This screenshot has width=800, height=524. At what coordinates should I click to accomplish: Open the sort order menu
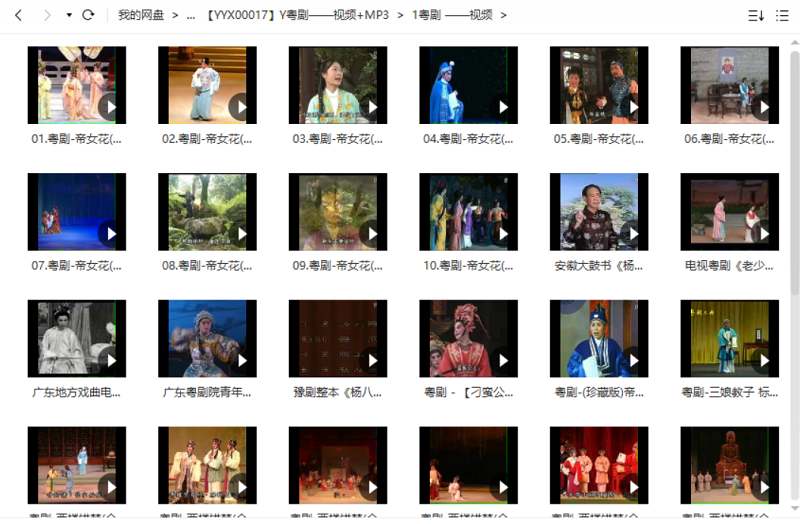coord(756,15)
